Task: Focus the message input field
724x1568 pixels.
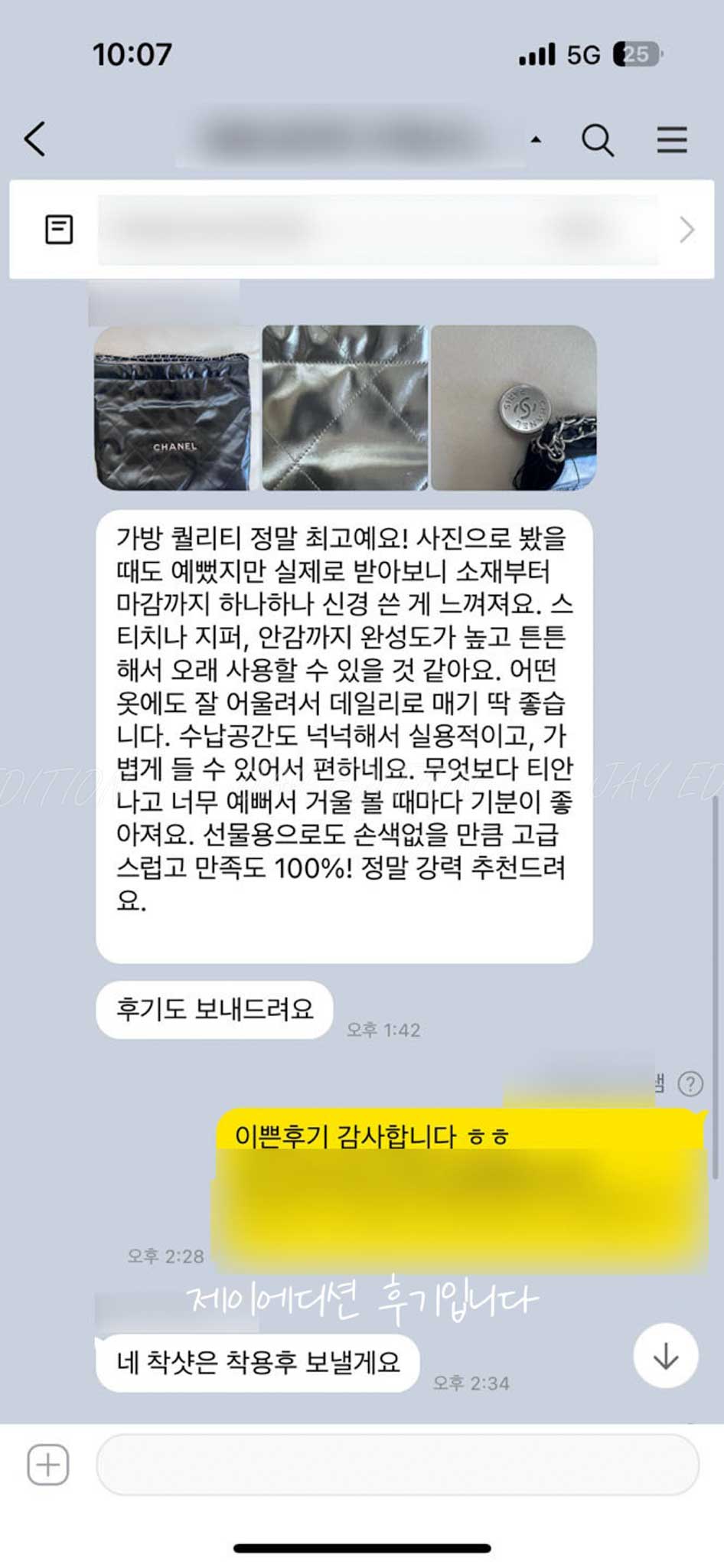Action: 397,1465
